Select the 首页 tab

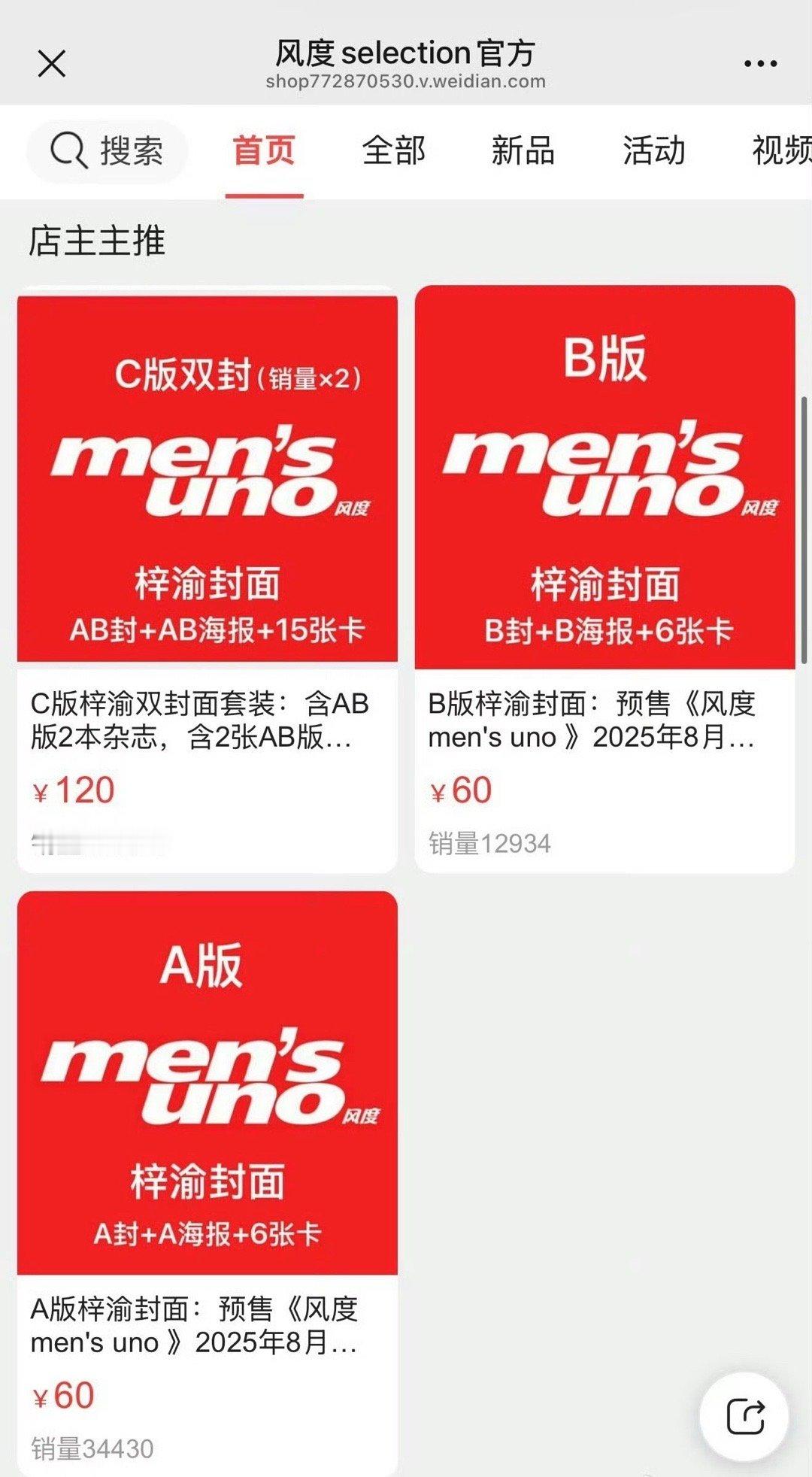(264, 150)
